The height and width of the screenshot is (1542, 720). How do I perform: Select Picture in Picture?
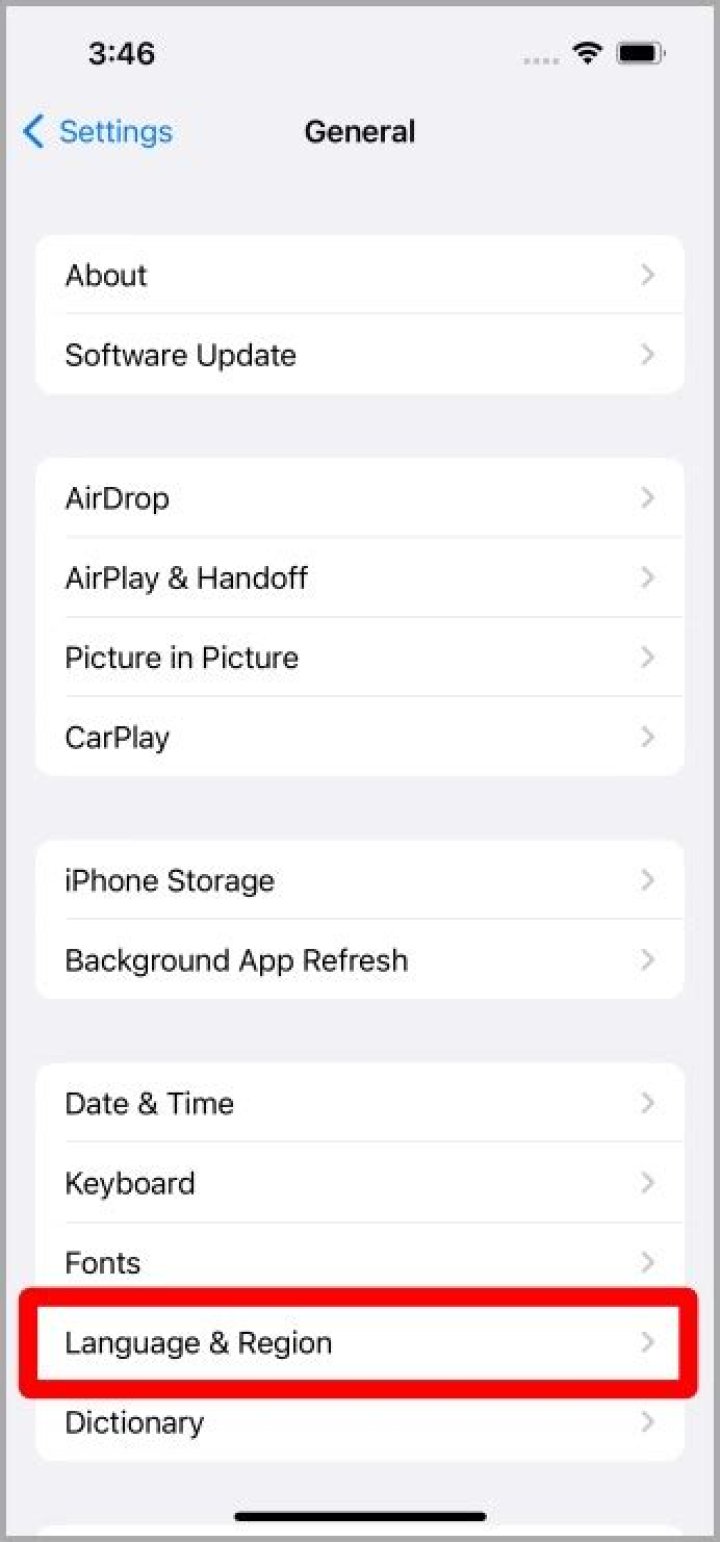(360, 658)
